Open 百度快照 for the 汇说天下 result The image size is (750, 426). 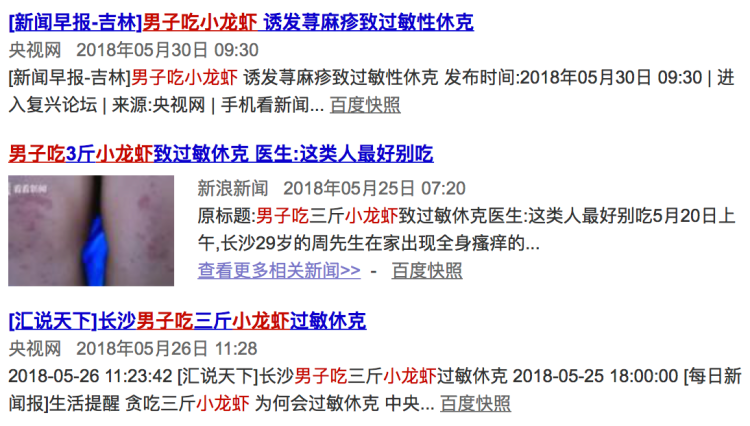[475, 403]
